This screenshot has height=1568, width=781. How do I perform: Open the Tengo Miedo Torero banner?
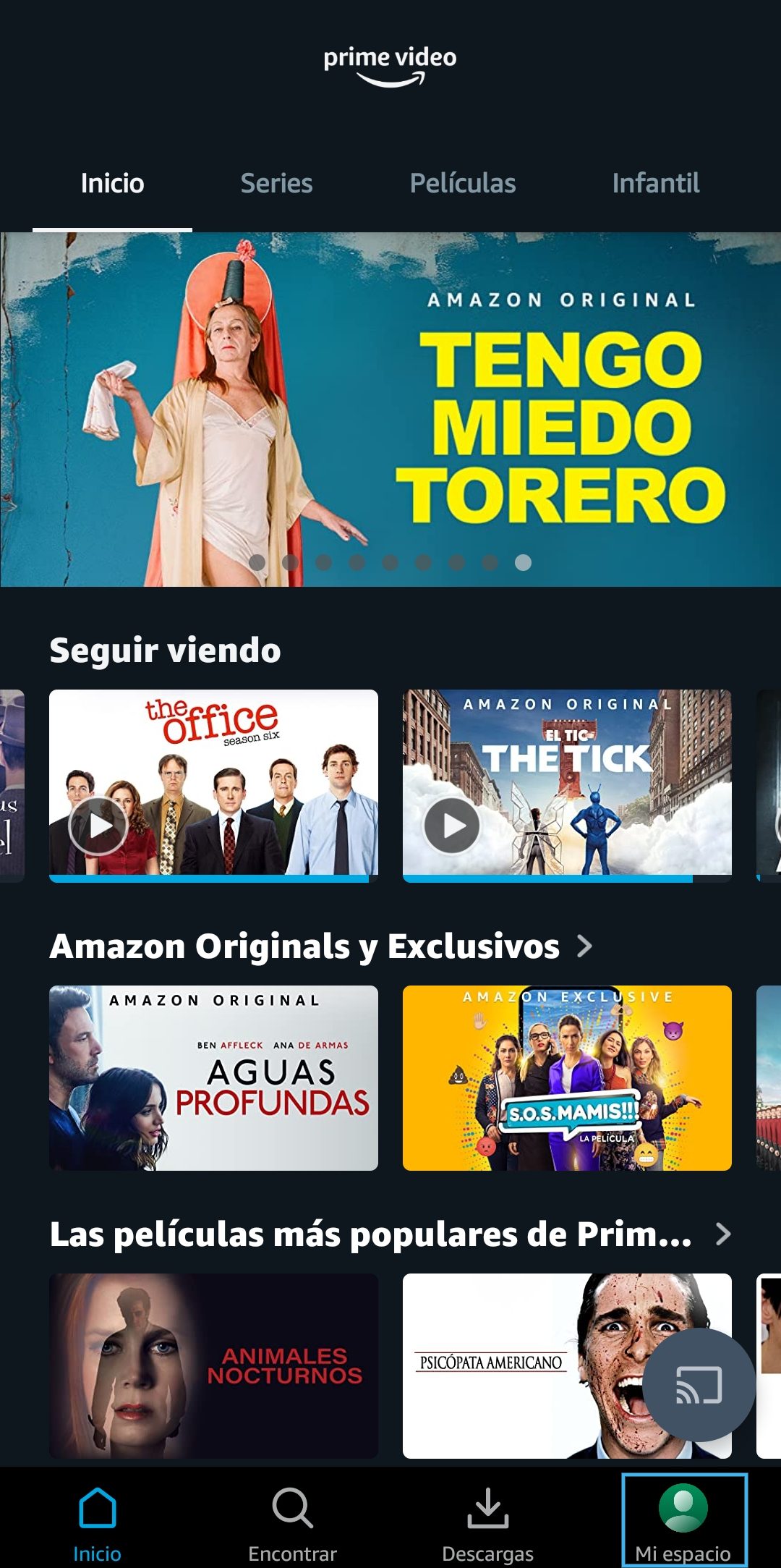coord(390,409)
